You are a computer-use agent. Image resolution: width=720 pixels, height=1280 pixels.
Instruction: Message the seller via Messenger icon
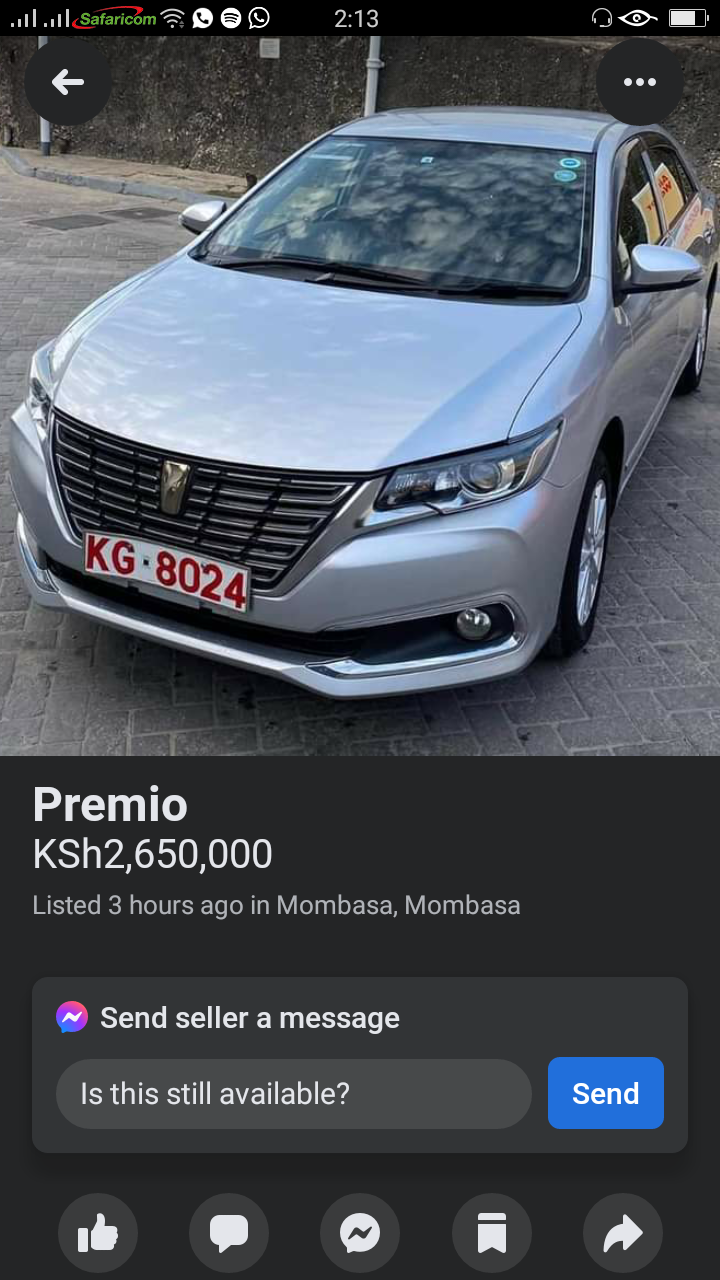coord(360,1235)
